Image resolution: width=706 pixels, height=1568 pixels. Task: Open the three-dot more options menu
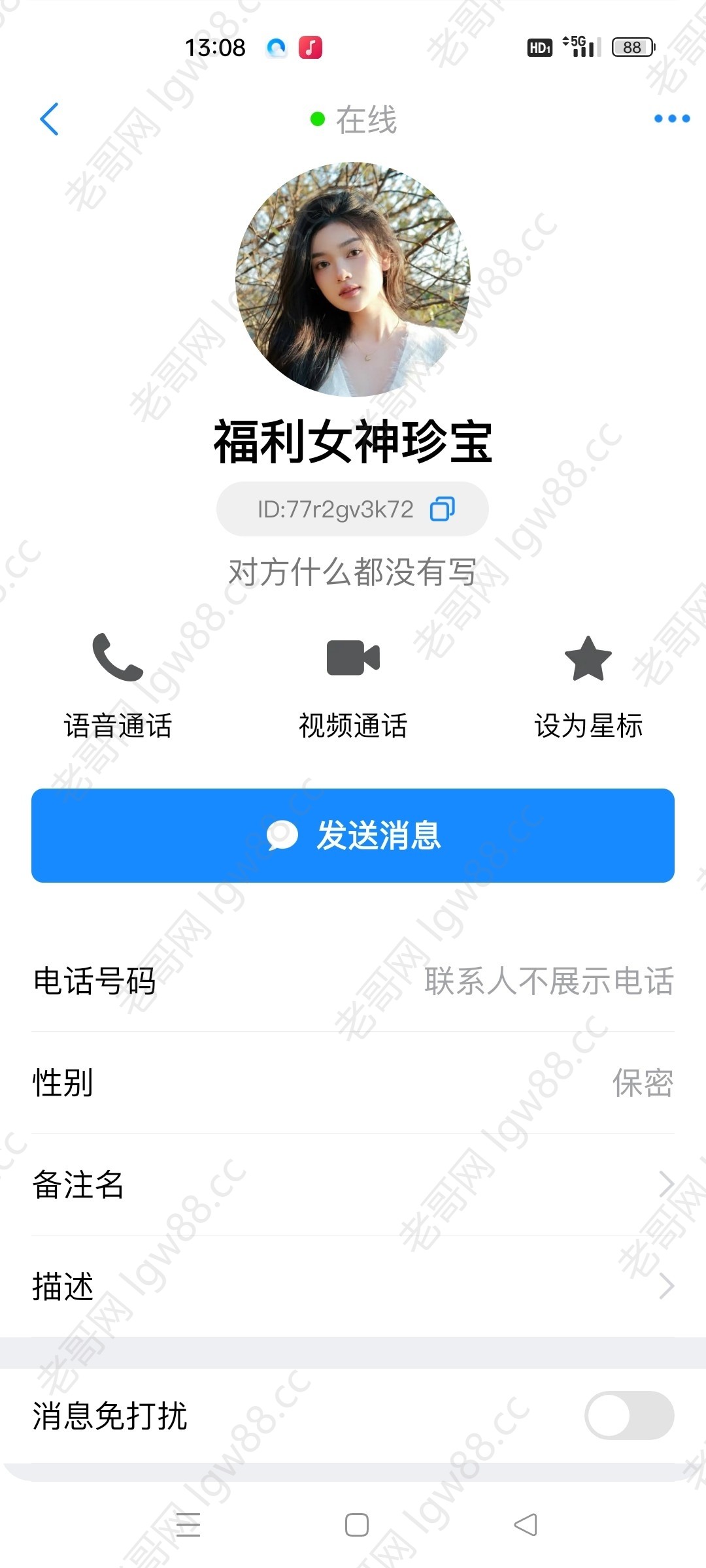[x=672, y=118]
